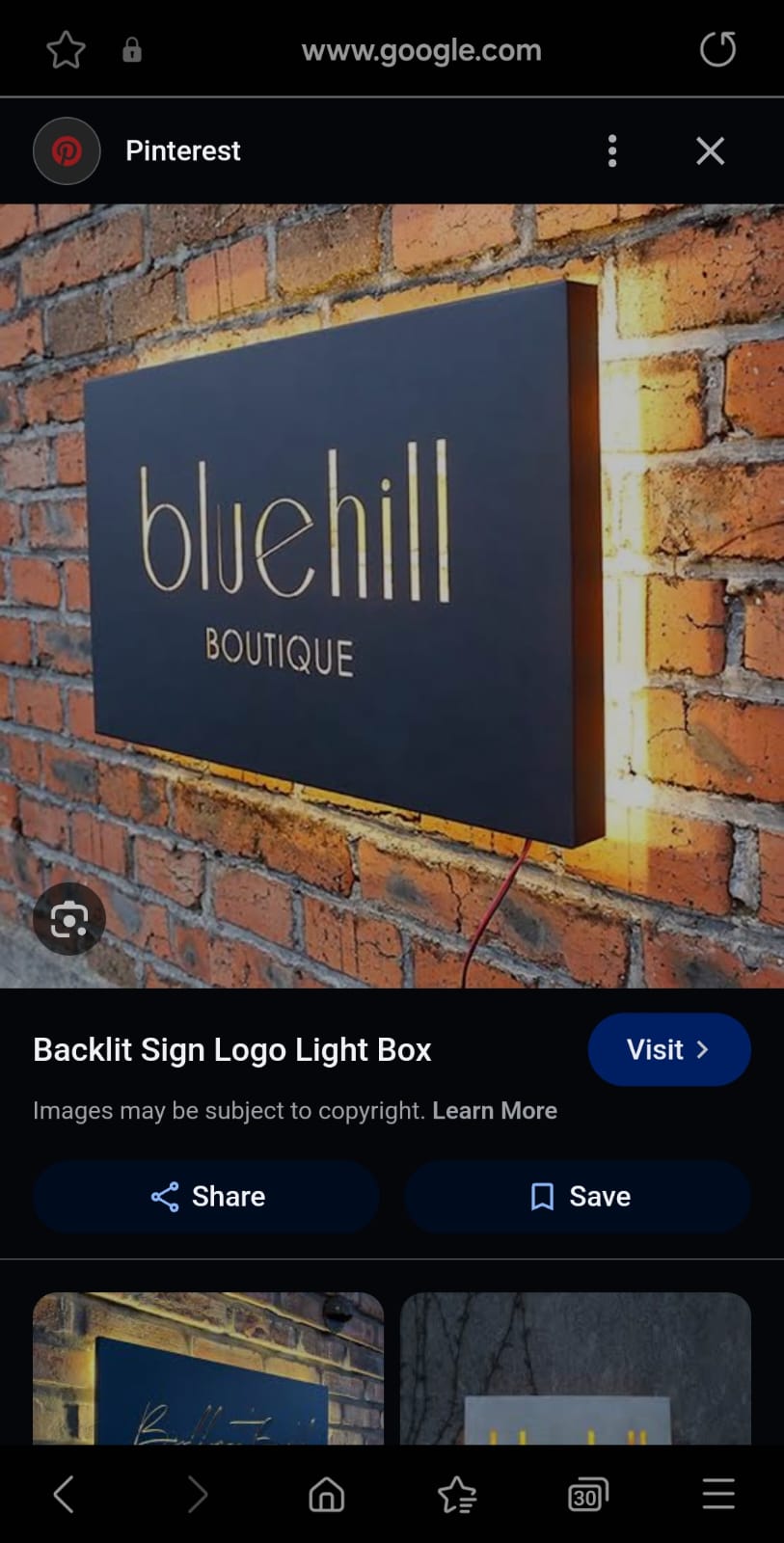Open the three-dot options menu
This screenshot has height=1543, width=784.
pos(612,151)
